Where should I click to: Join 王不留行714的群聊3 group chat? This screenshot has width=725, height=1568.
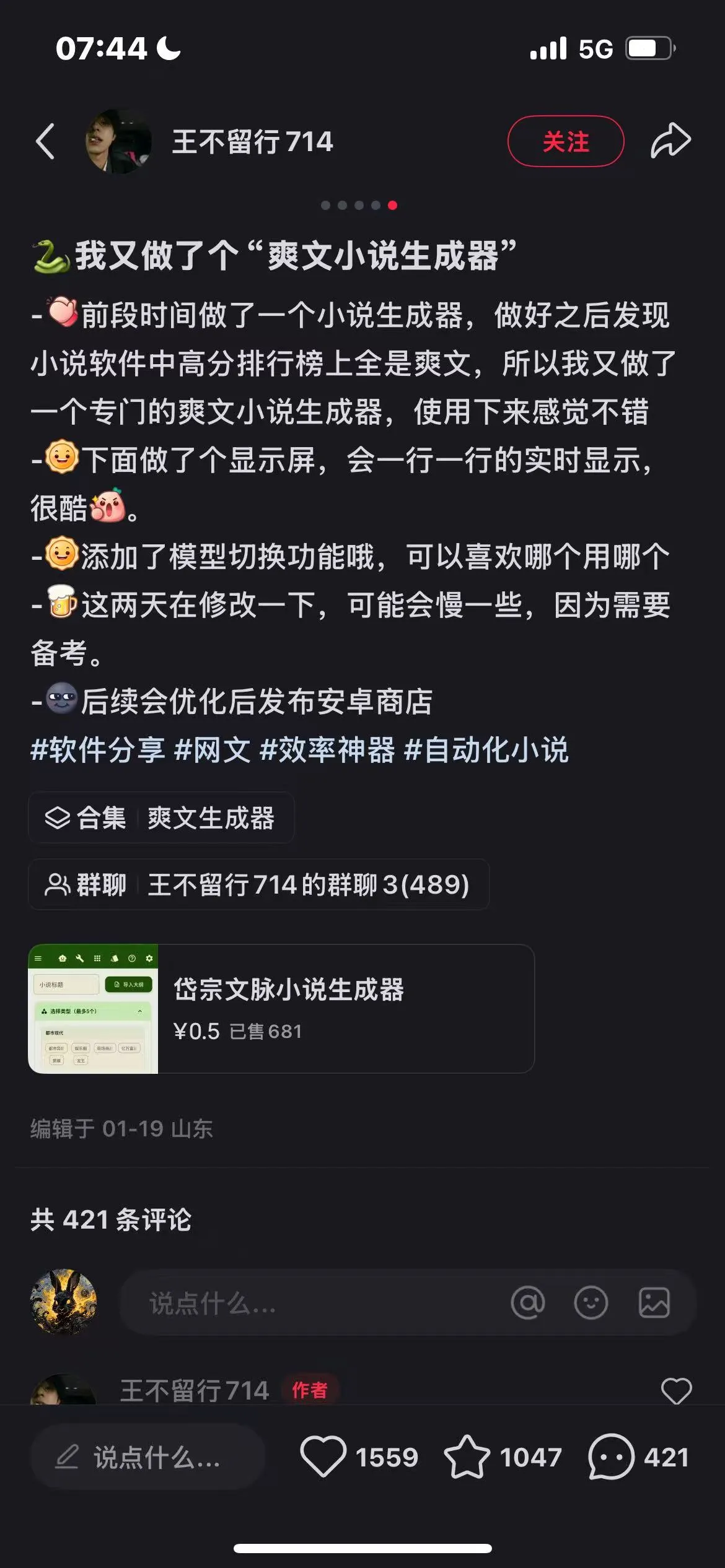pos(258,884)
